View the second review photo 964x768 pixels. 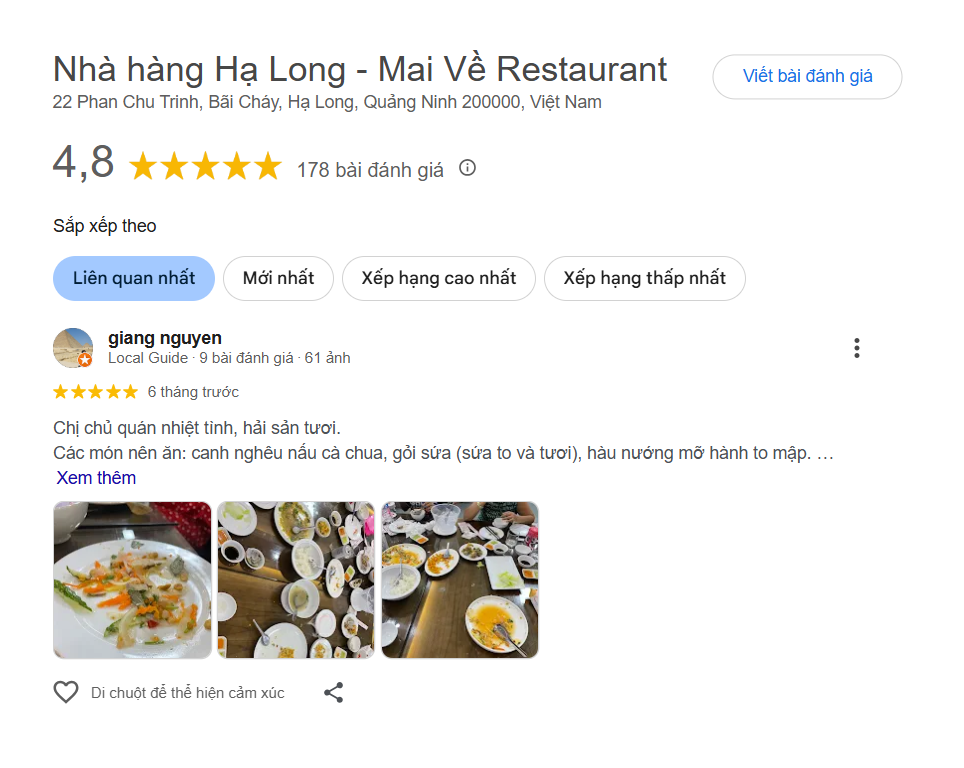tap(296, 580)
